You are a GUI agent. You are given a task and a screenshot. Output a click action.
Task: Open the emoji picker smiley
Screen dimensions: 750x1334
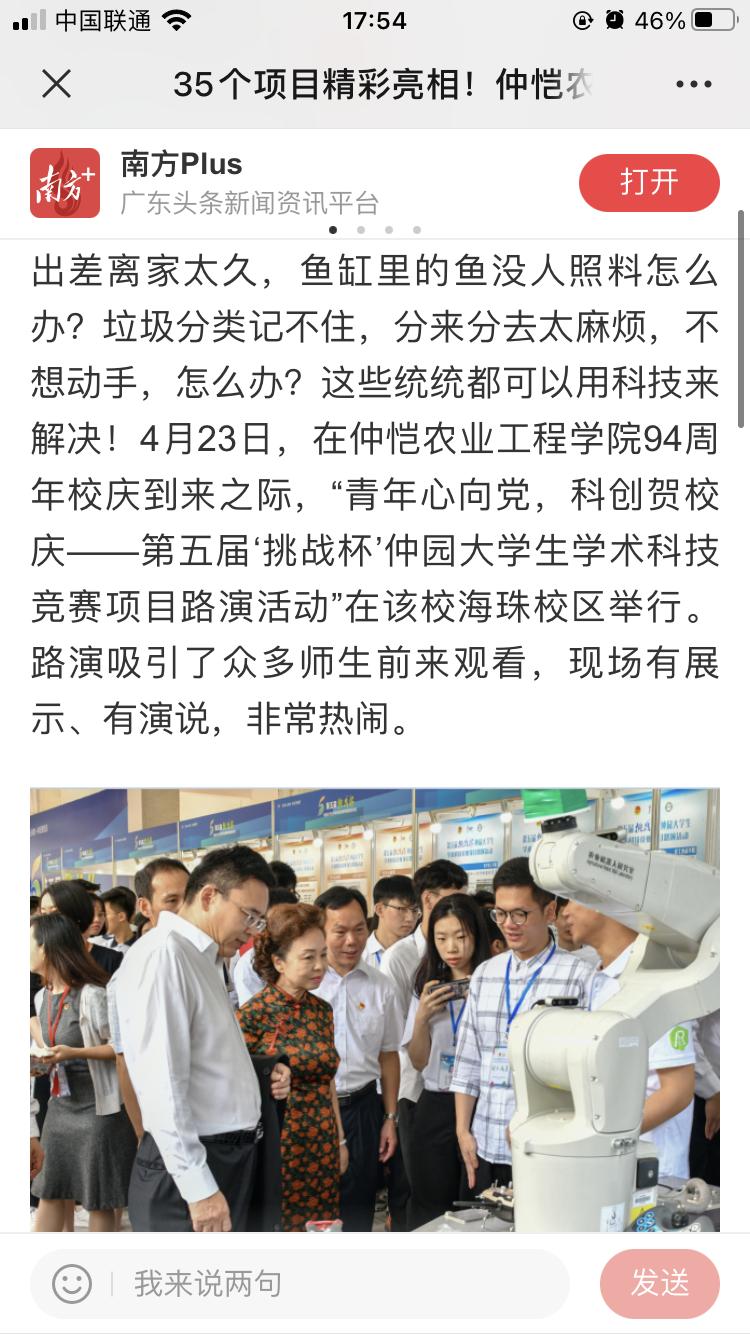[x=72, y=1283]
